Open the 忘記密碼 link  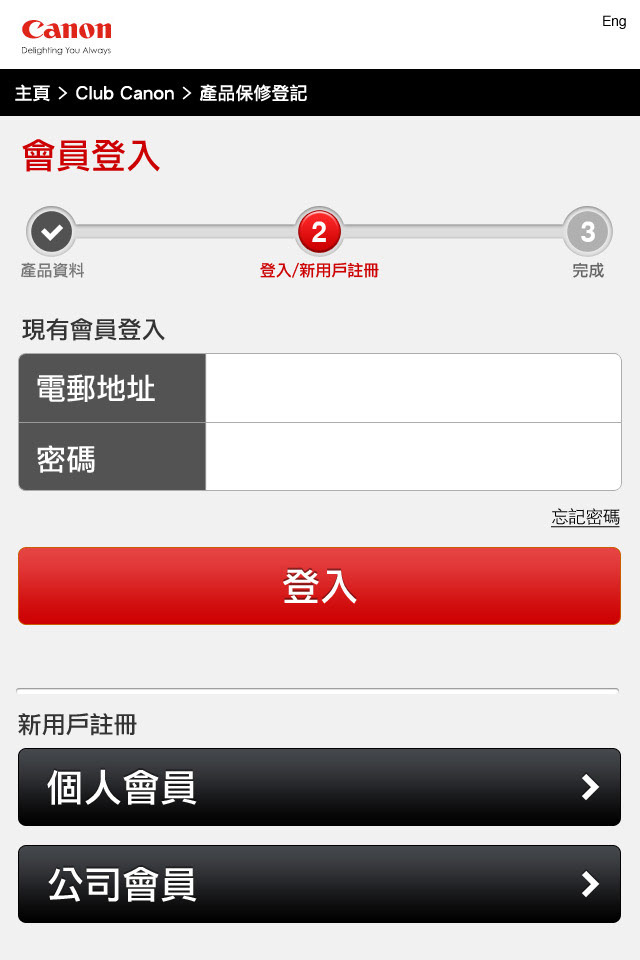tap(585, 517)
